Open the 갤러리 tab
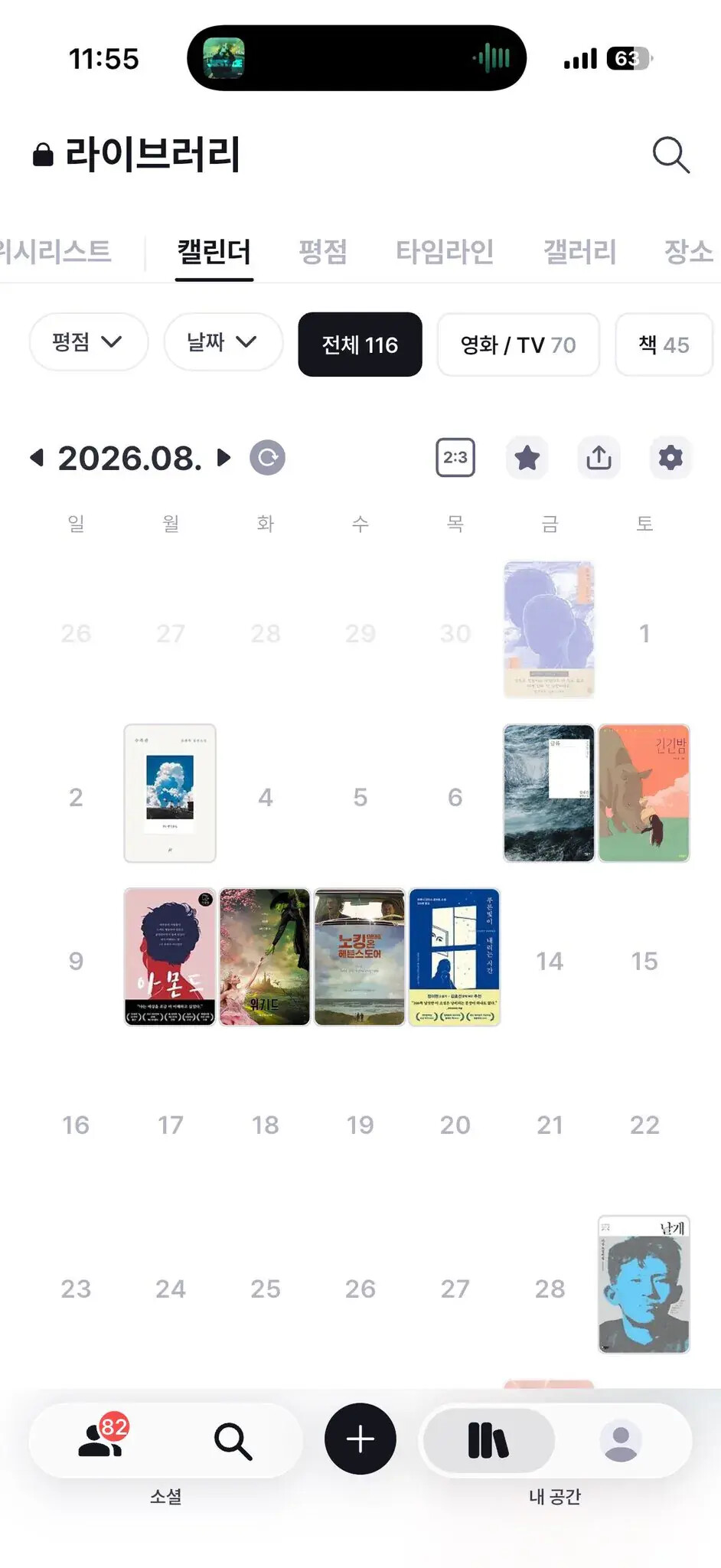This screenshot has height=1568, width=721. coord(579,252)
